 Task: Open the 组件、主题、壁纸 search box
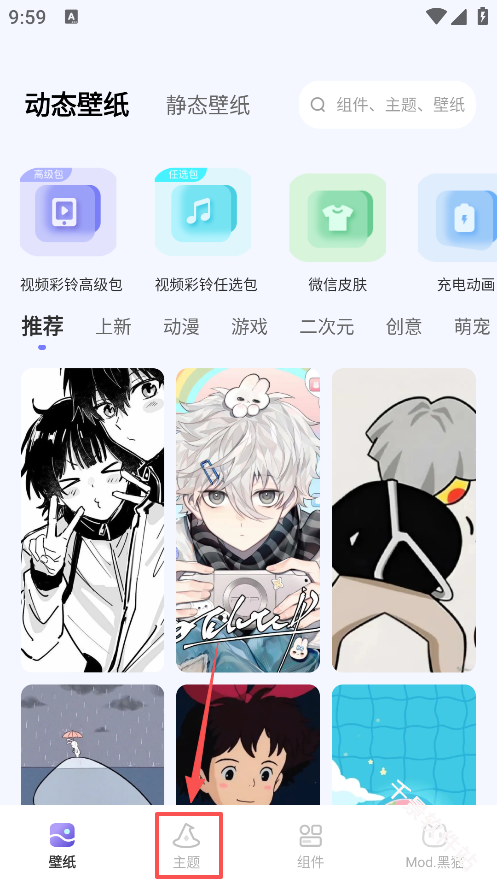[387, 105]
